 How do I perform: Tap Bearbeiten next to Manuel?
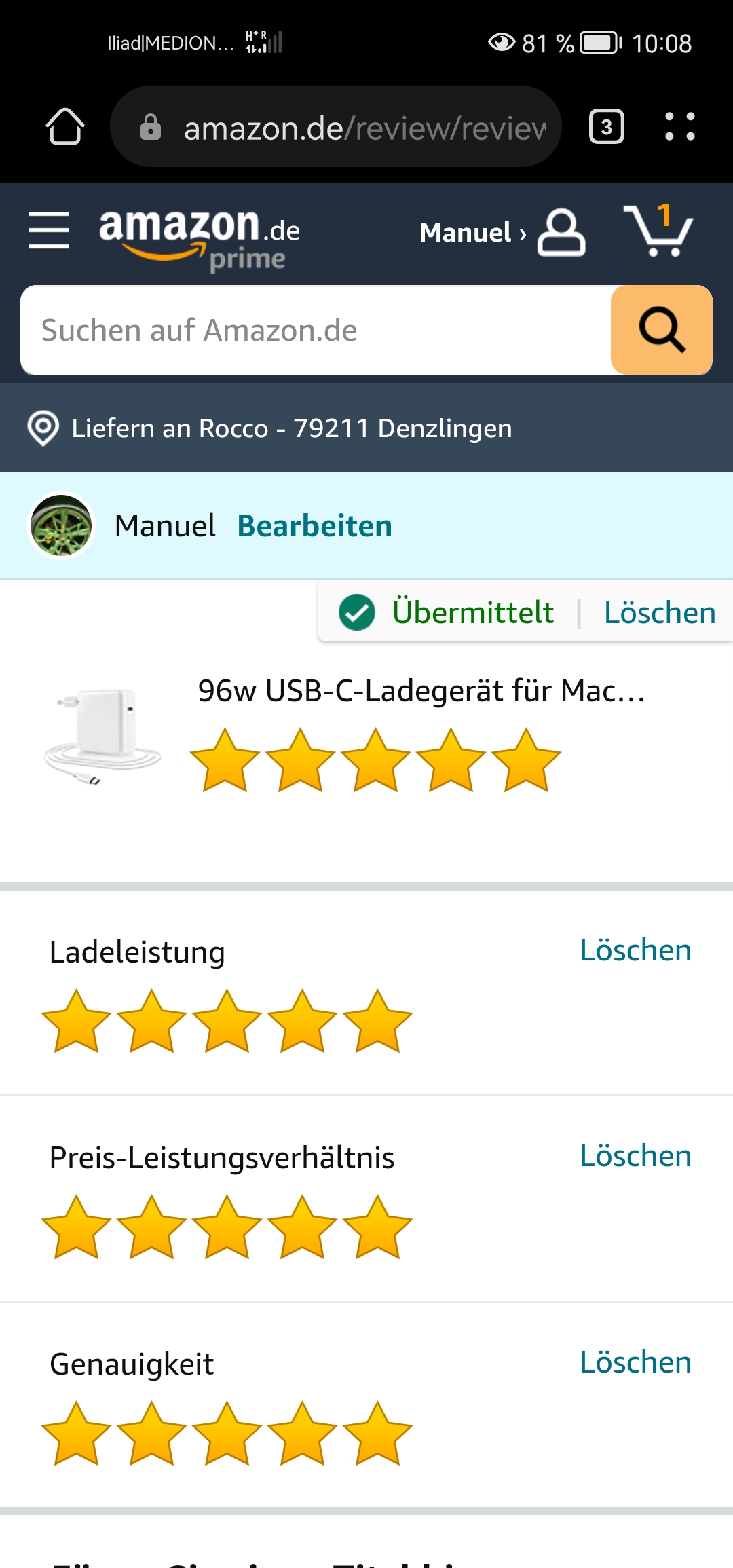pos(314,526)
